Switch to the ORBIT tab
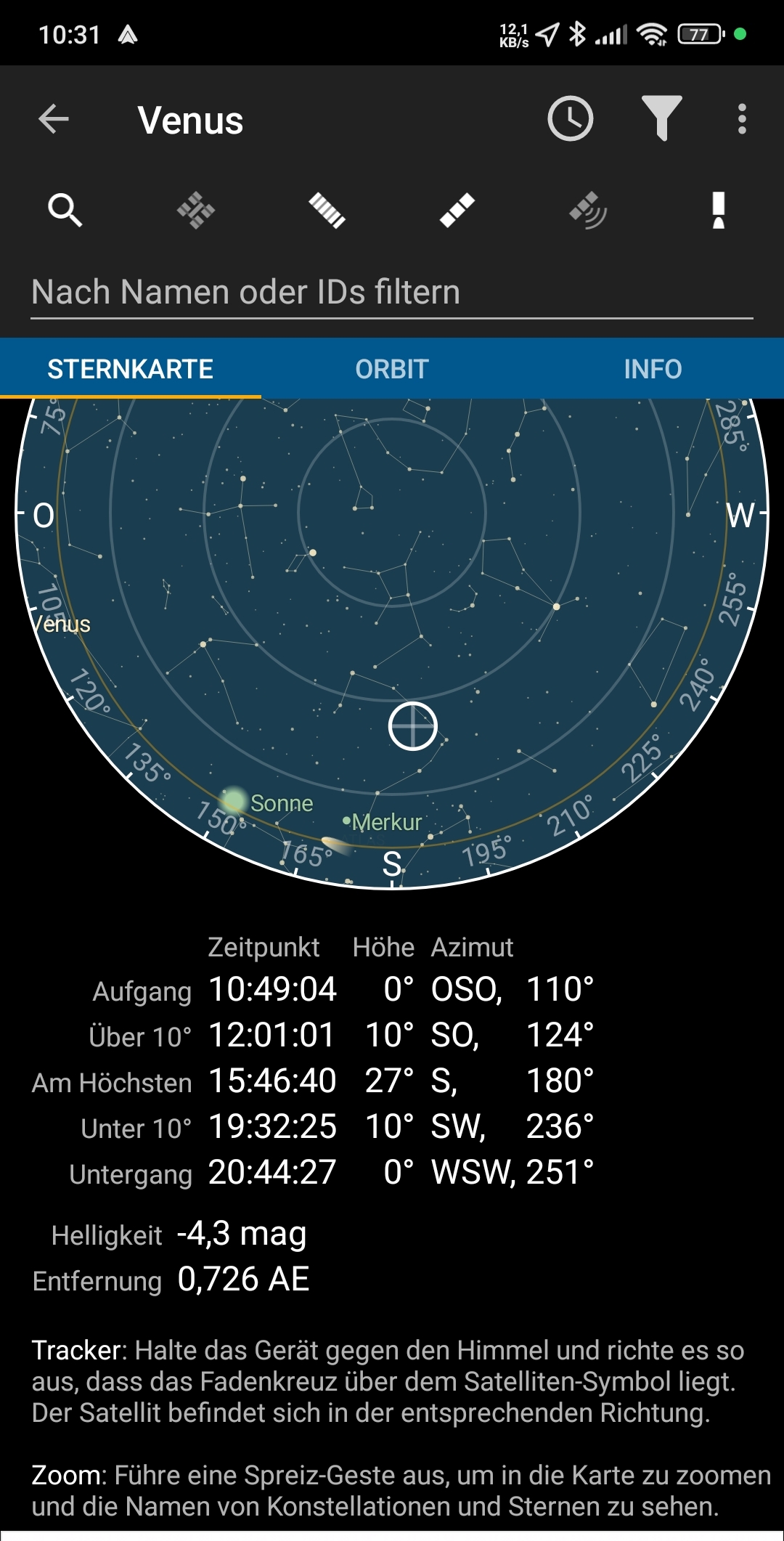The image size is (784, 1541). pyautogui.click(x=392, y=369)
